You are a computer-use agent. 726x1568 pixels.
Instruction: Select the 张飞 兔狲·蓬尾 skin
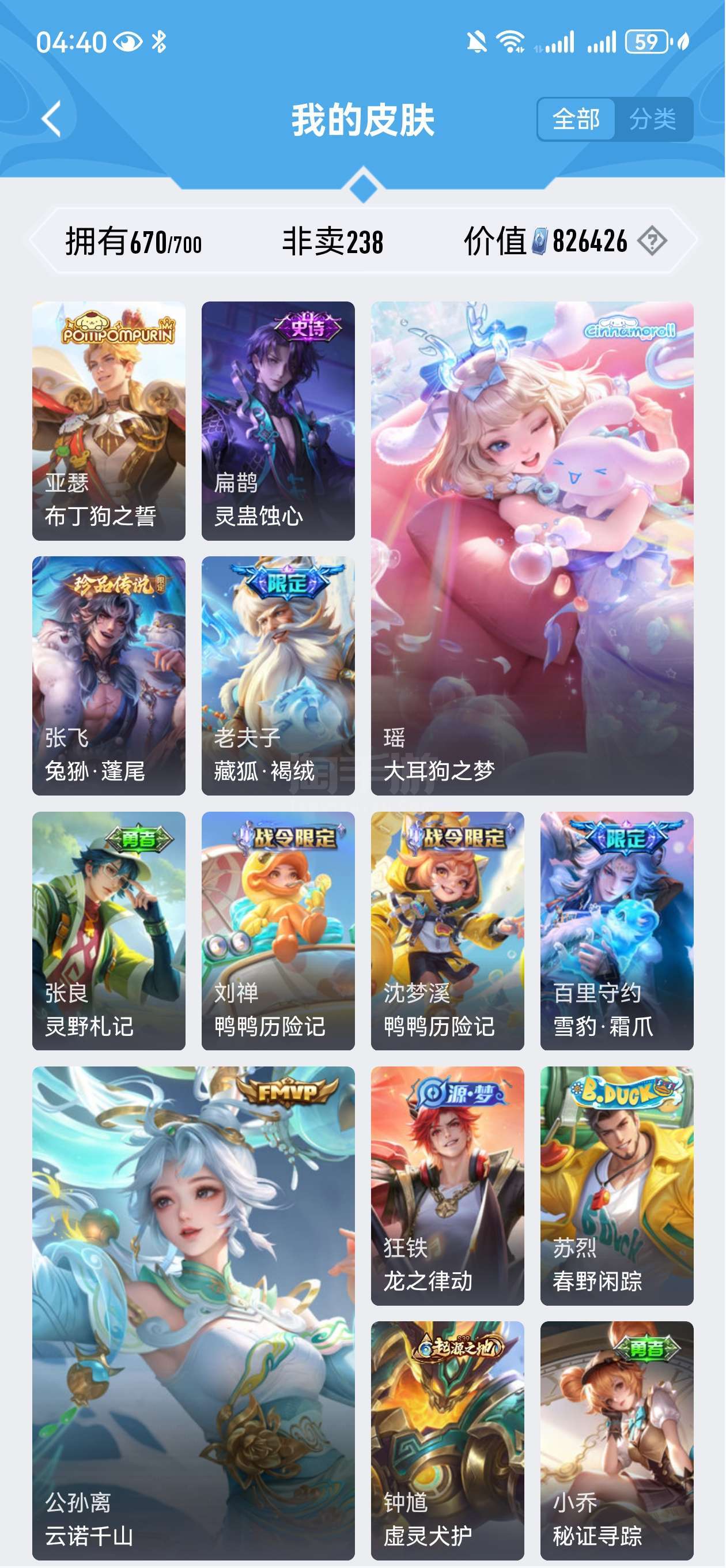(x=109, y=676)
